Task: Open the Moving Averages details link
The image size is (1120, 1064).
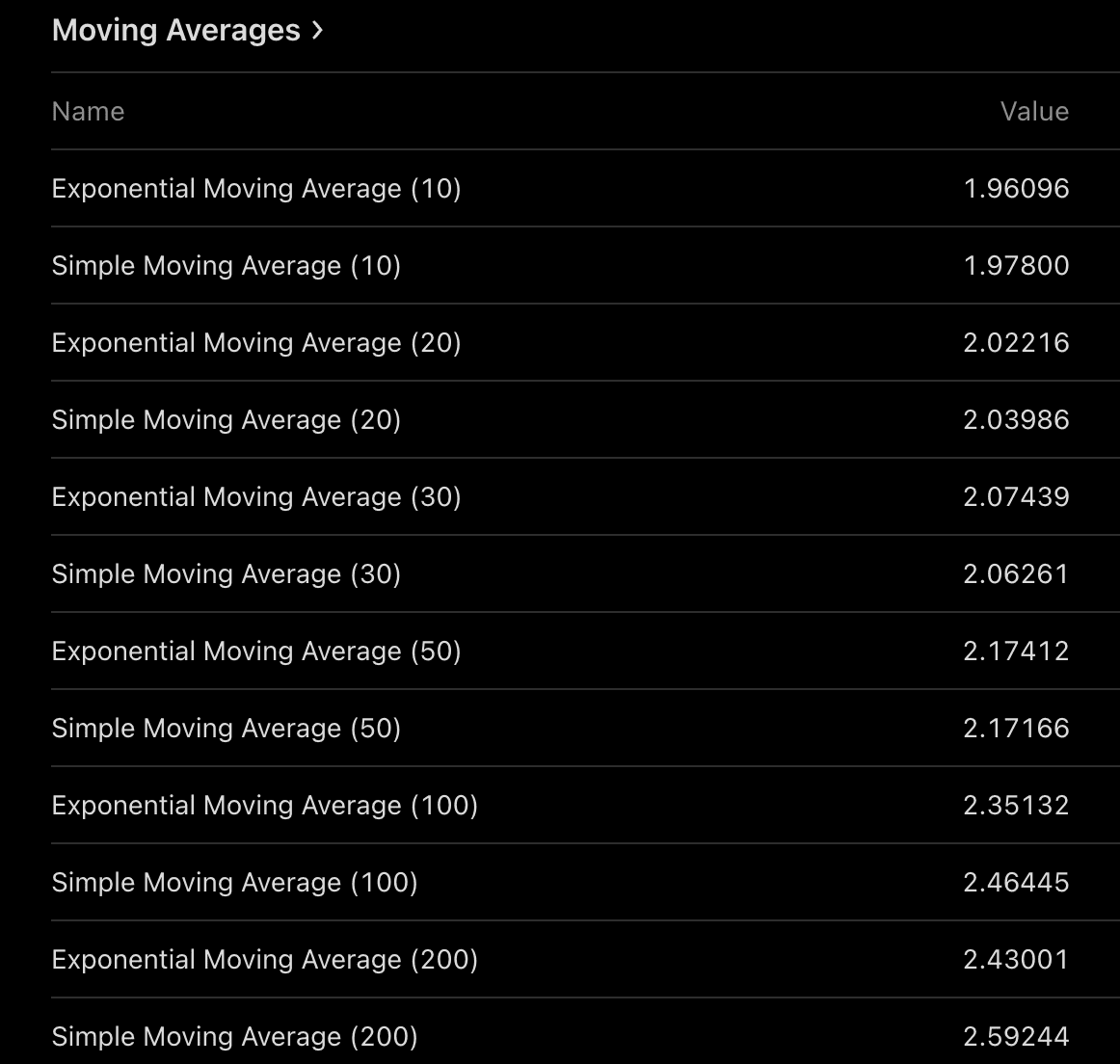Action: click(x=188, y=31)
